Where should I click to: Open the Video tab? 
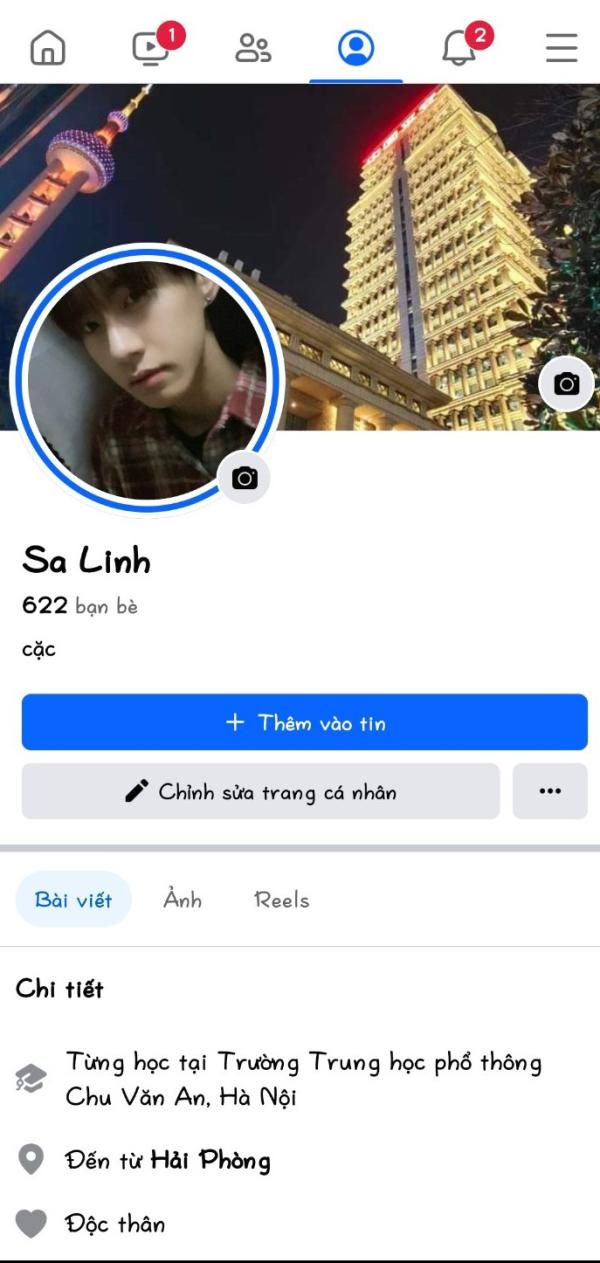pos(151,47)
